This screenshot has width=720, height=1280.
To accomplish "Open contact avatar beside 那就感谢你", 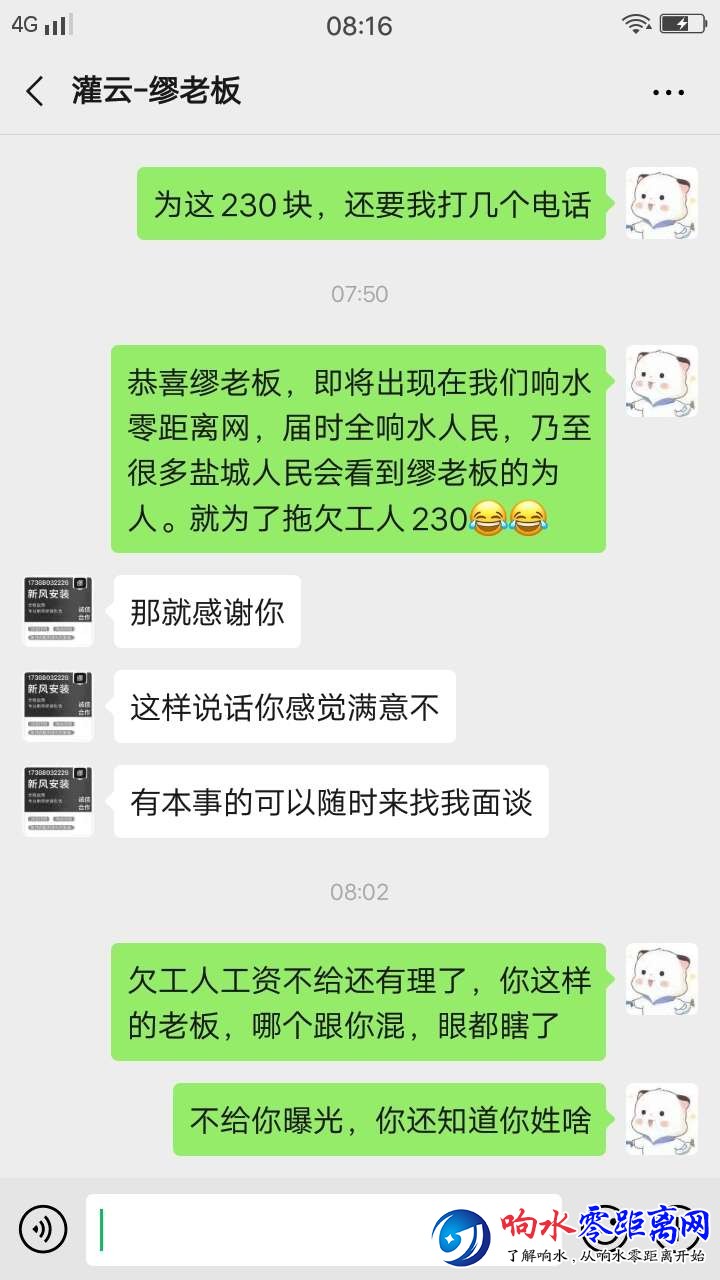I will pyautogui.click(x=58, y=611).
